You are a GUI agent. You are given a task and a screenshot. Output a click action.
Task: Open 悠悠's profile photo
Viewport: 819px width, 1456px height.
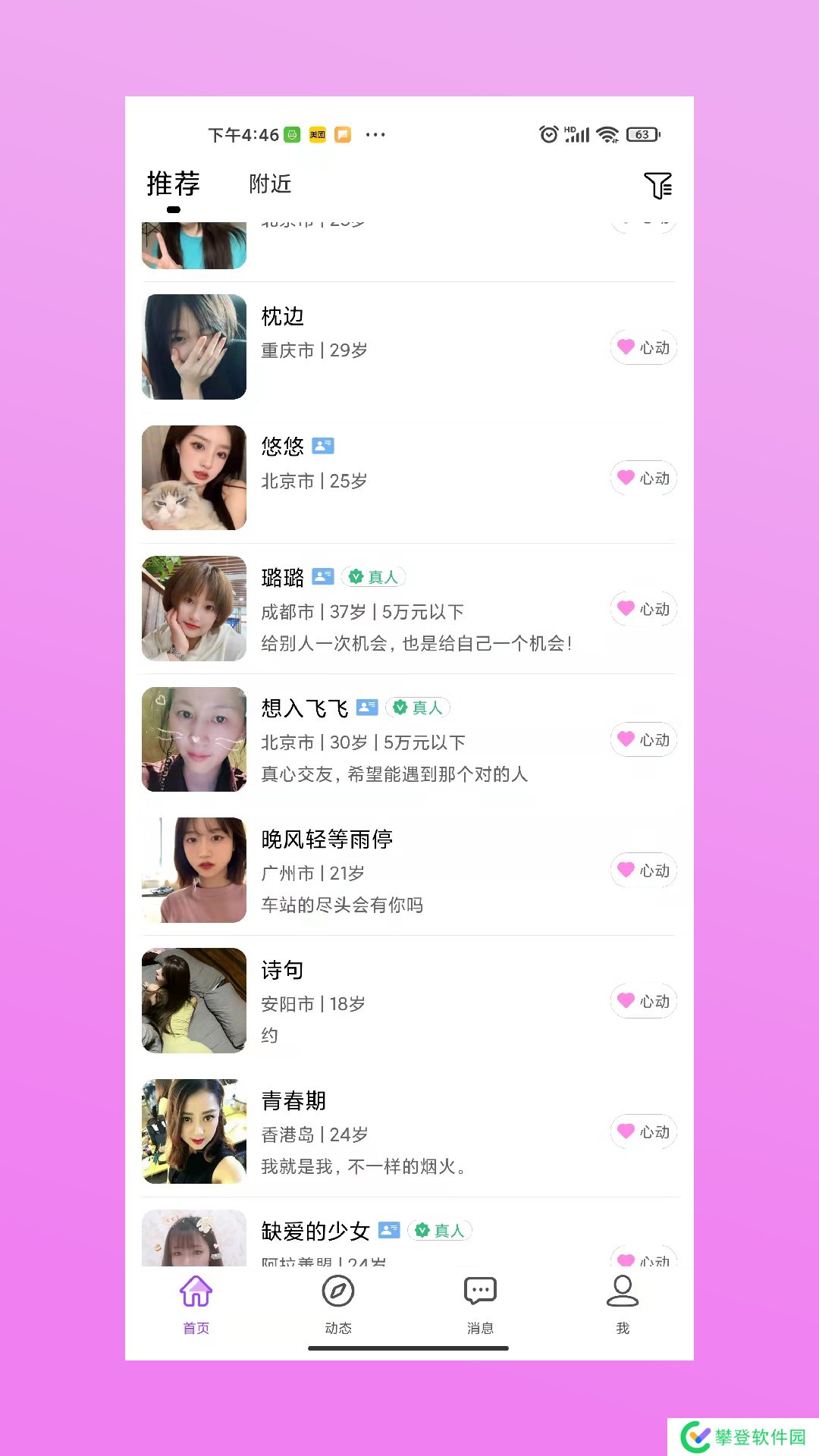(x=194, y=478)
